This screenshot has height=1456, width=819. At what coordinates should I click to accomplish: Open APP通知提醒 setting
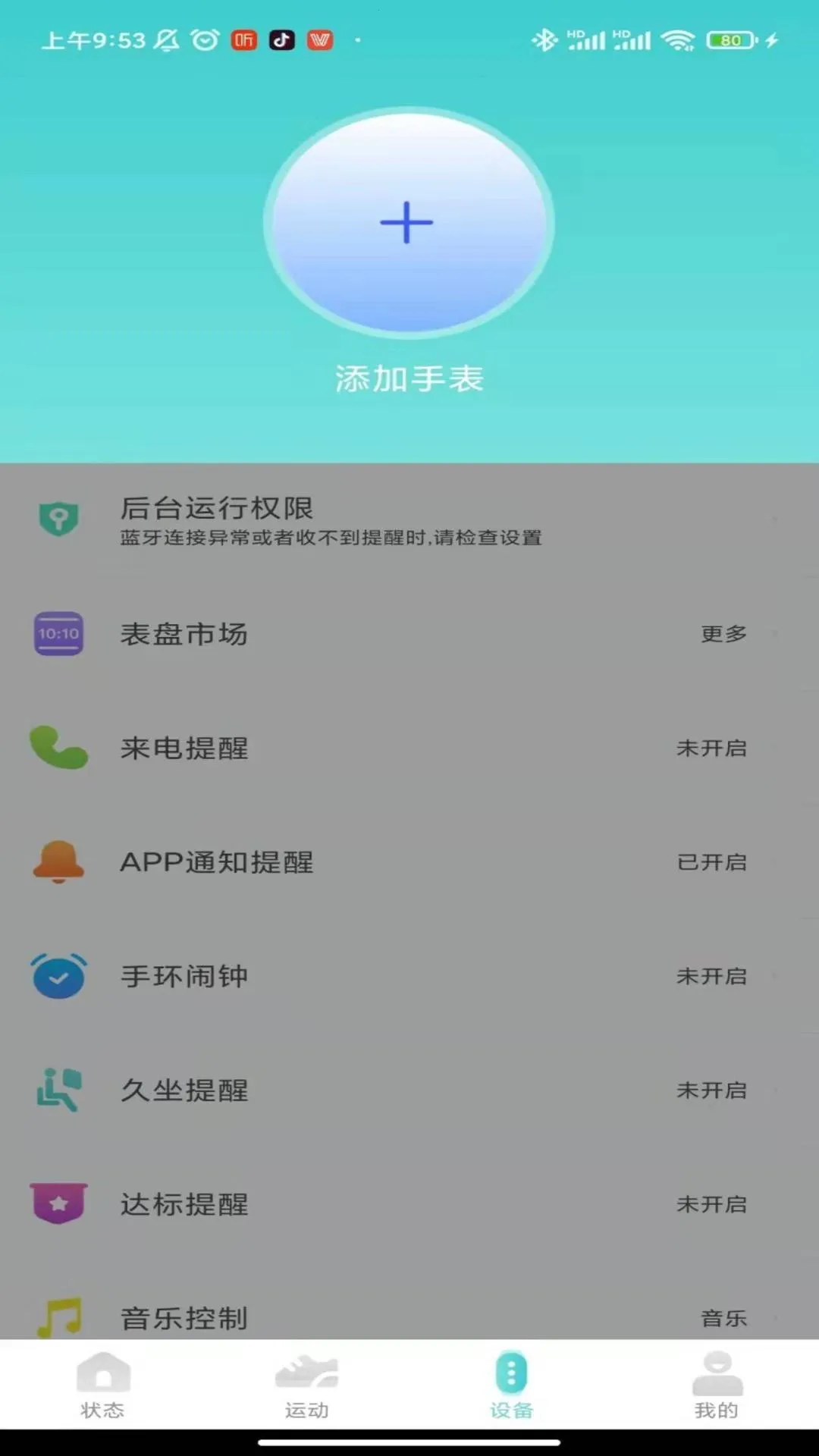click(x=409, y=862)
